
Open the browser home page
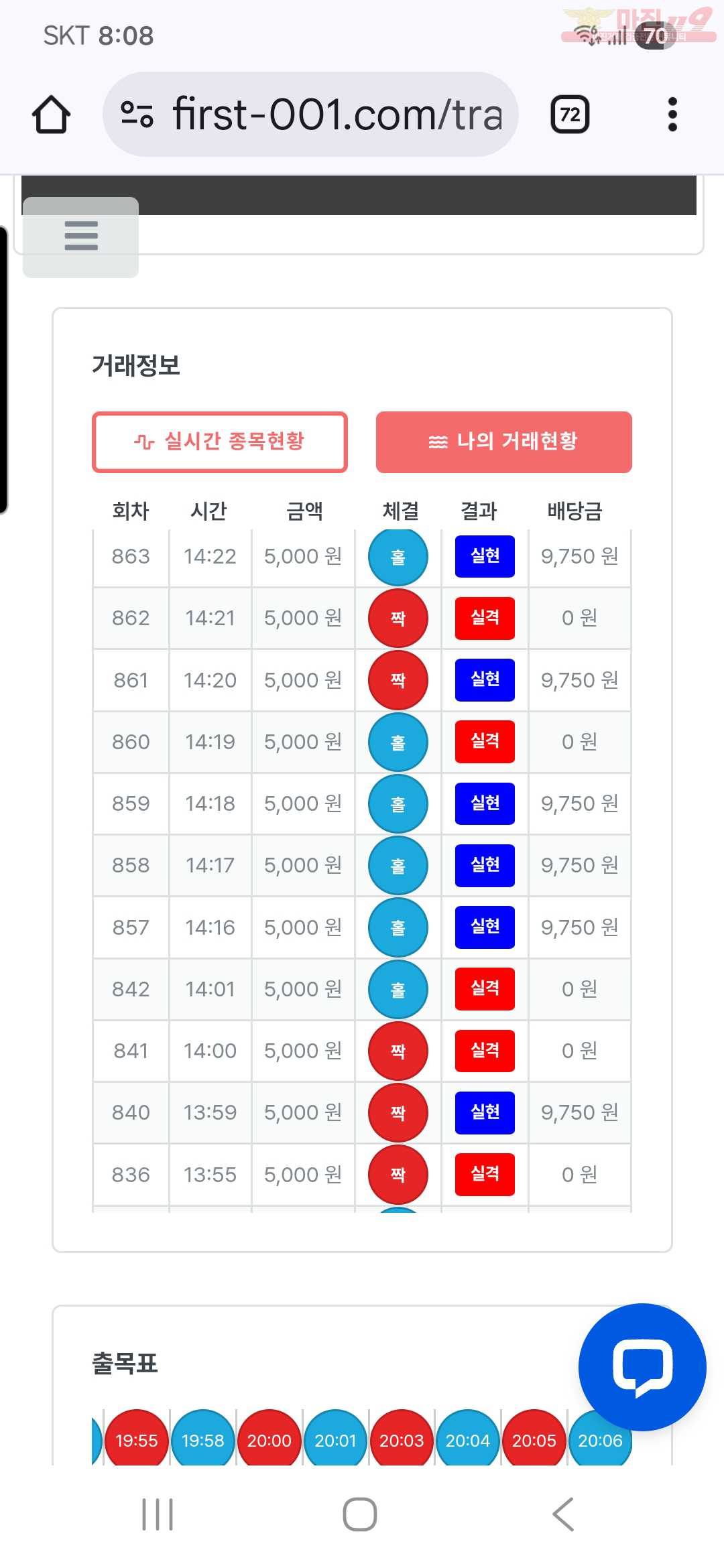point(51,115)
